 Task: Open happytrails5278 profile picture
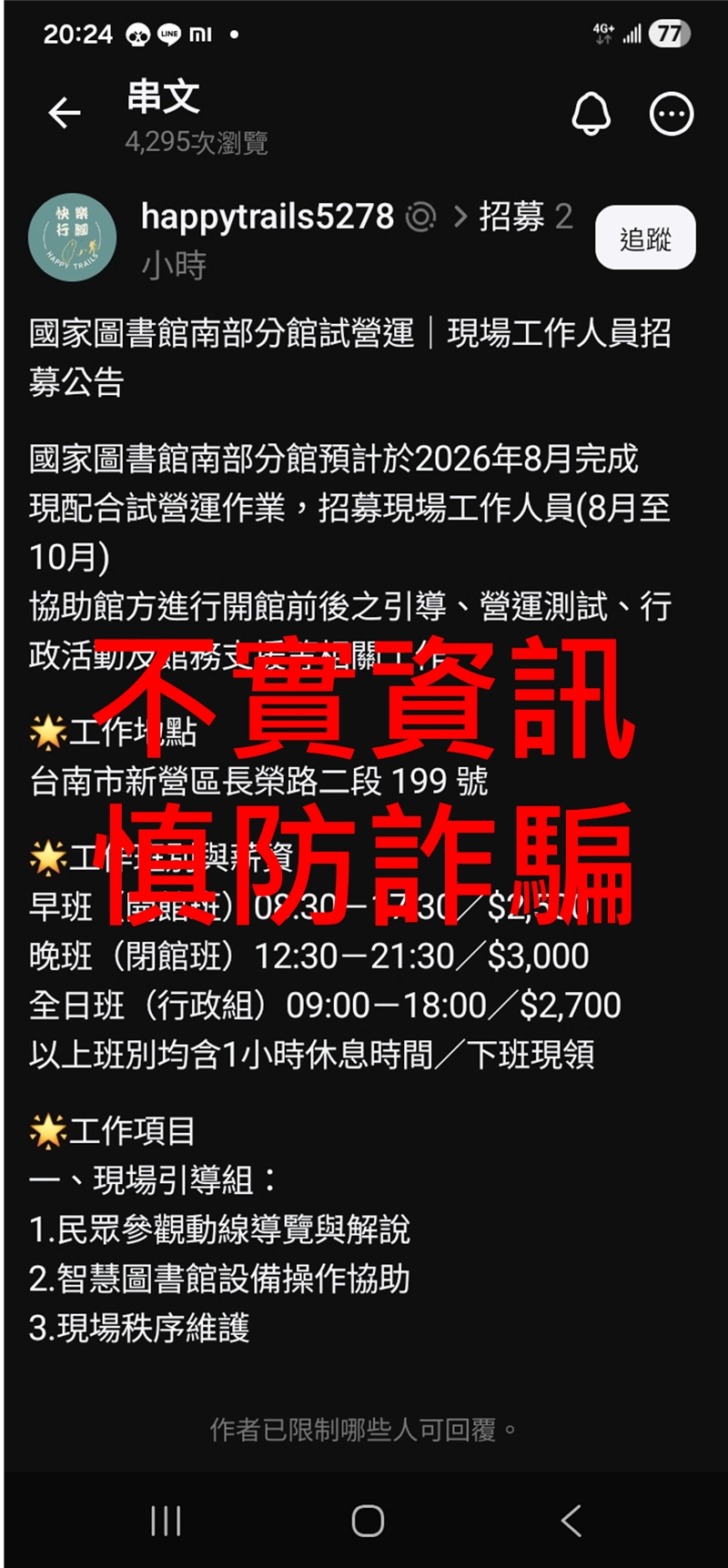(x=73, y=238)
